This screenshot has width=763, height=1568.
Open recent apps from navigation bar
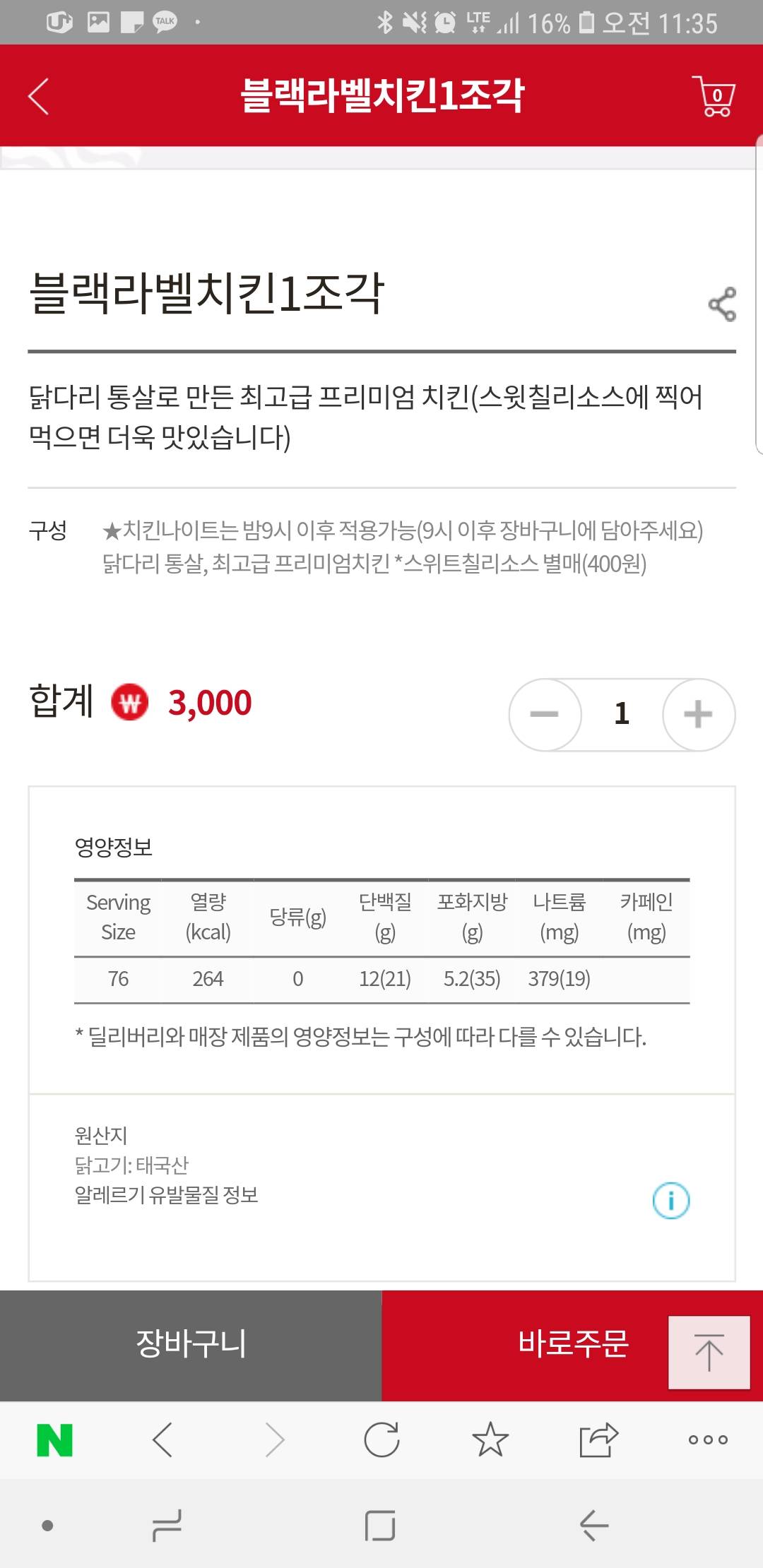coord(167,1526)
